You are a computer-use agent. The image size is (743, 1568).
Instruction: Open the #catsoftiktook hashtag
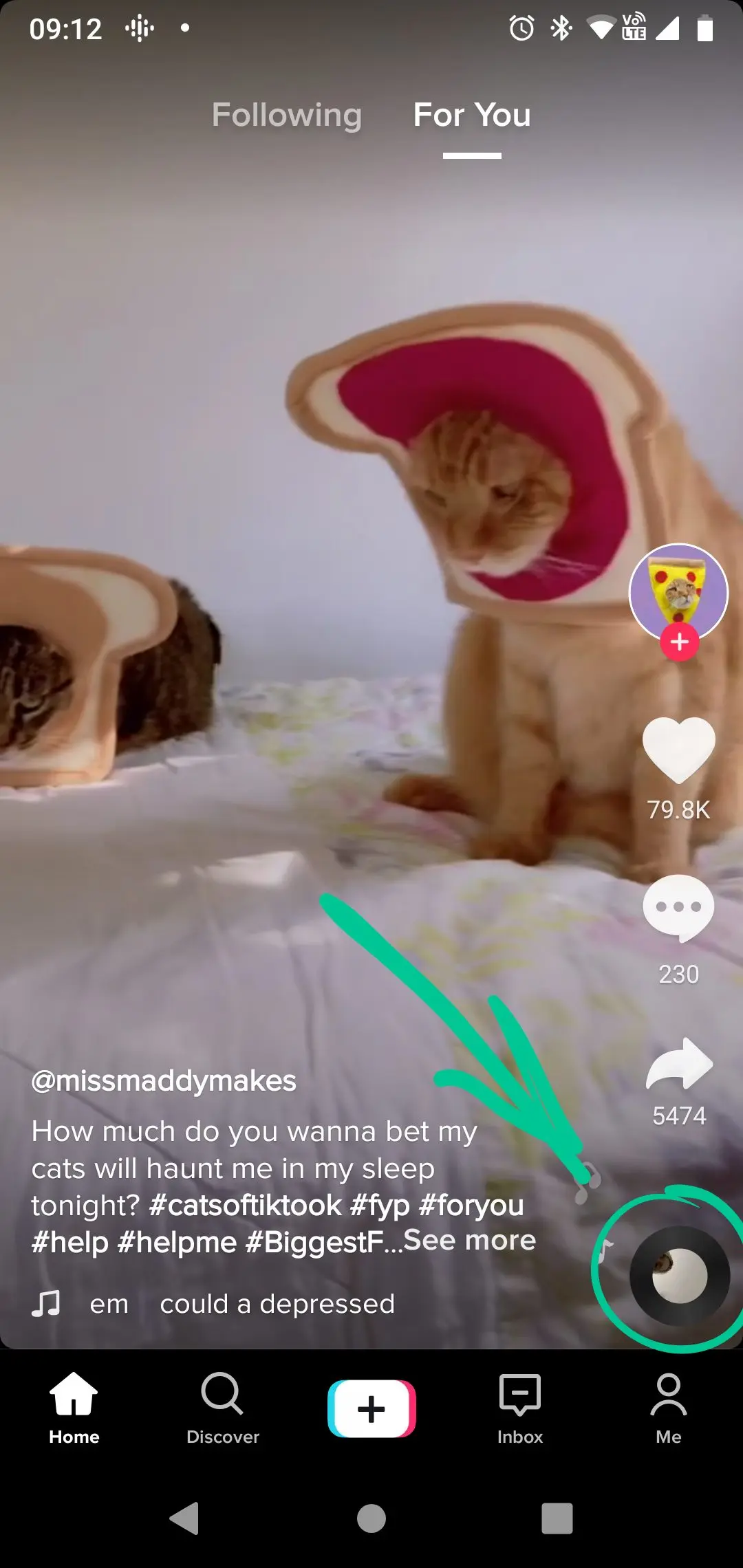(x=245, y=1205)
